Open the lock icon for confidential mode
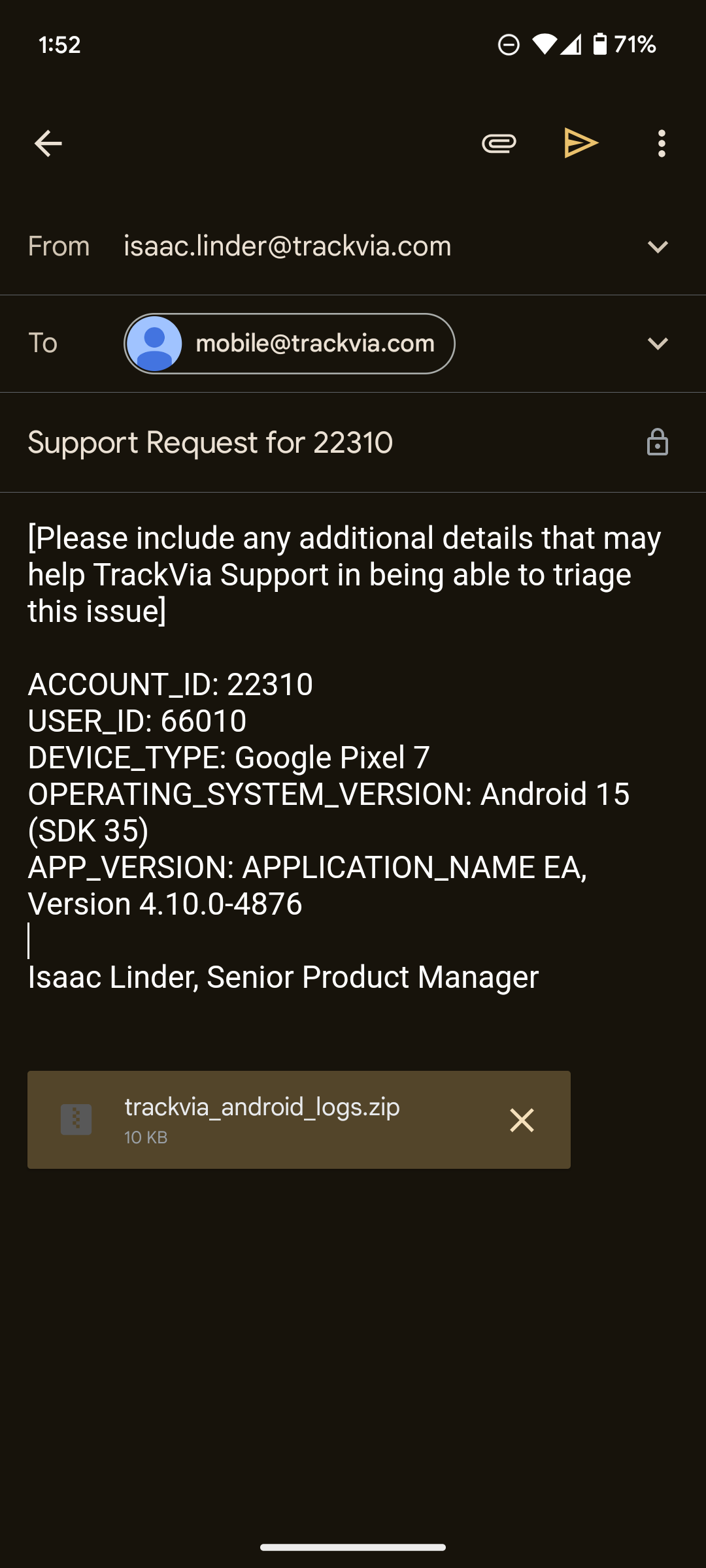The width and height of the screenshot is (706, 1568). coord(658,442)
